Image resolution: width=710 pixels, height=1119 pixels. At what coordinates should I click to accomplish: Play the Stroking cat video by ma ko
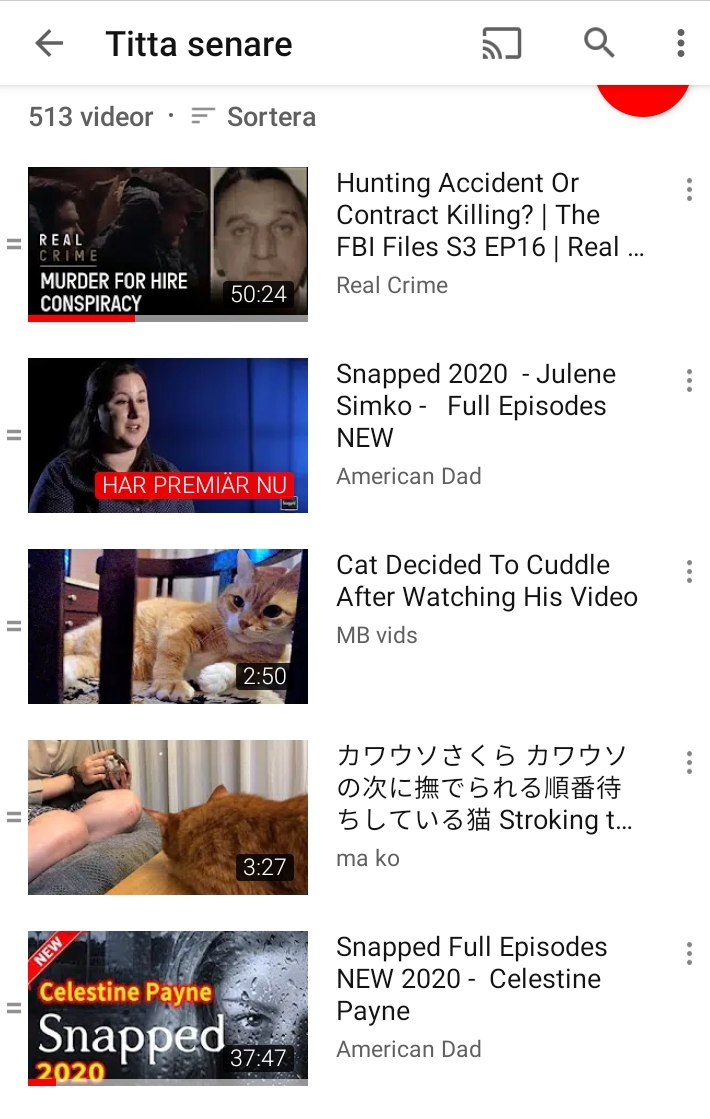point(168,817)
